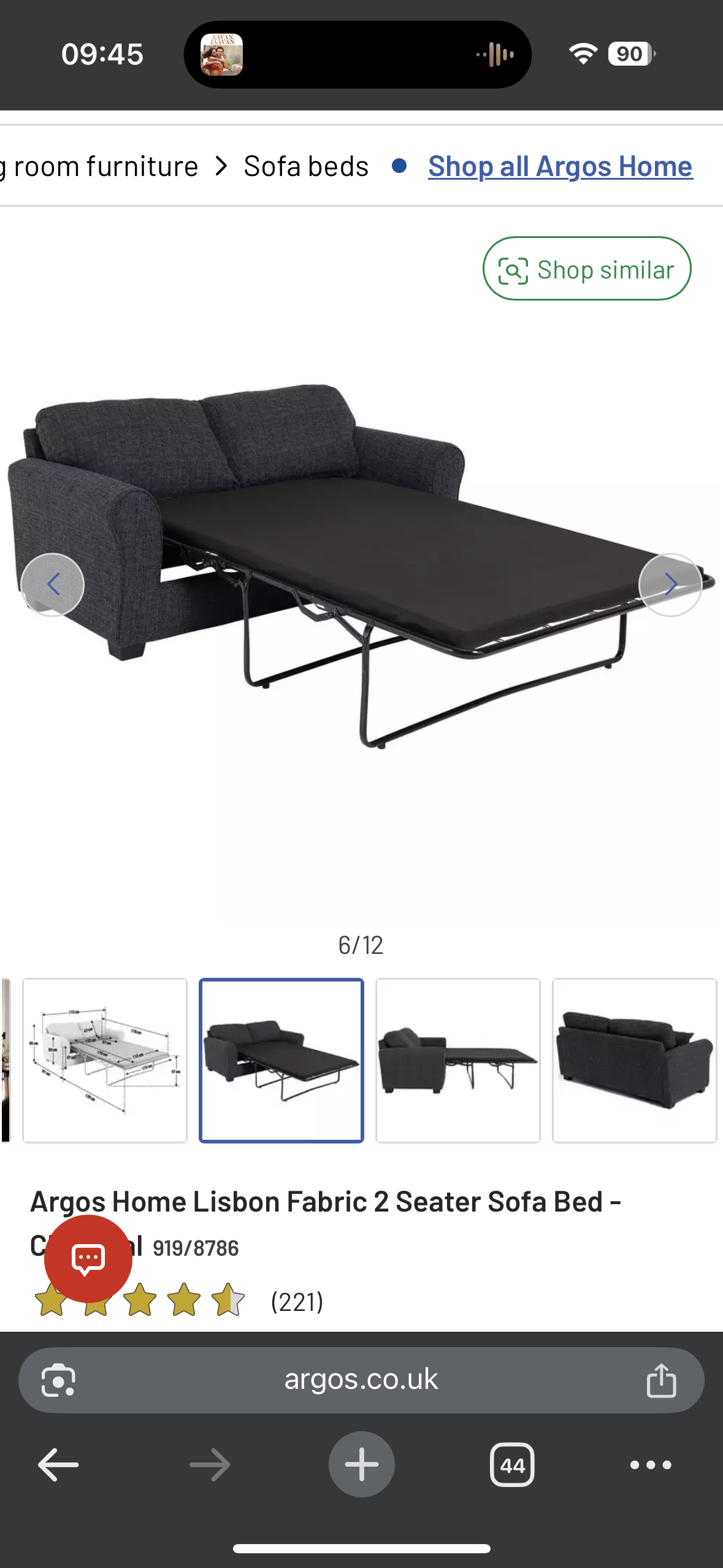723x1568 pixels.
Task: Share this page from the address bar
Action: 661,1380
